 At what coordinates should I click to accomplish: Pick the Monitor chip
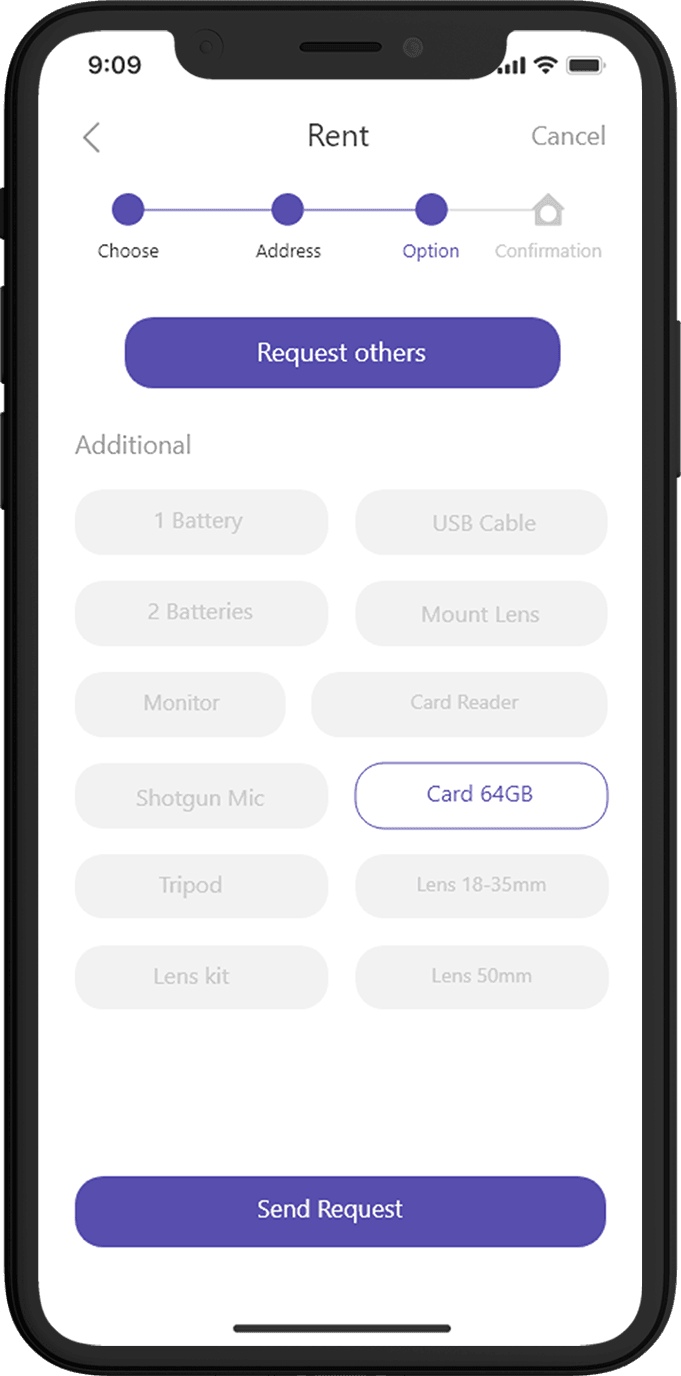[180, 704]
